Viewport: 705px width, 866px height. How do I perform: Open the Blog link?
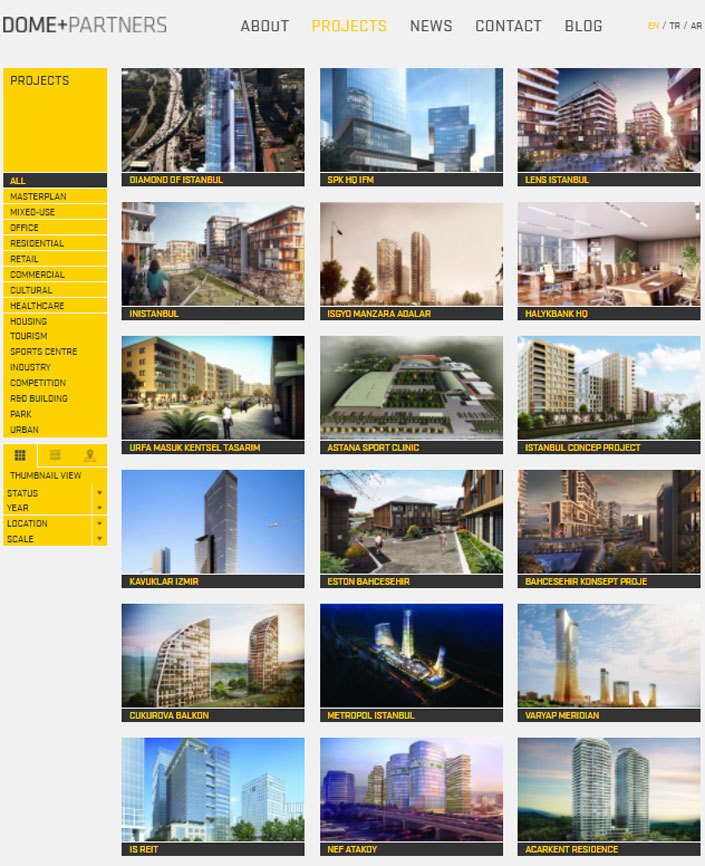[583, 26]
